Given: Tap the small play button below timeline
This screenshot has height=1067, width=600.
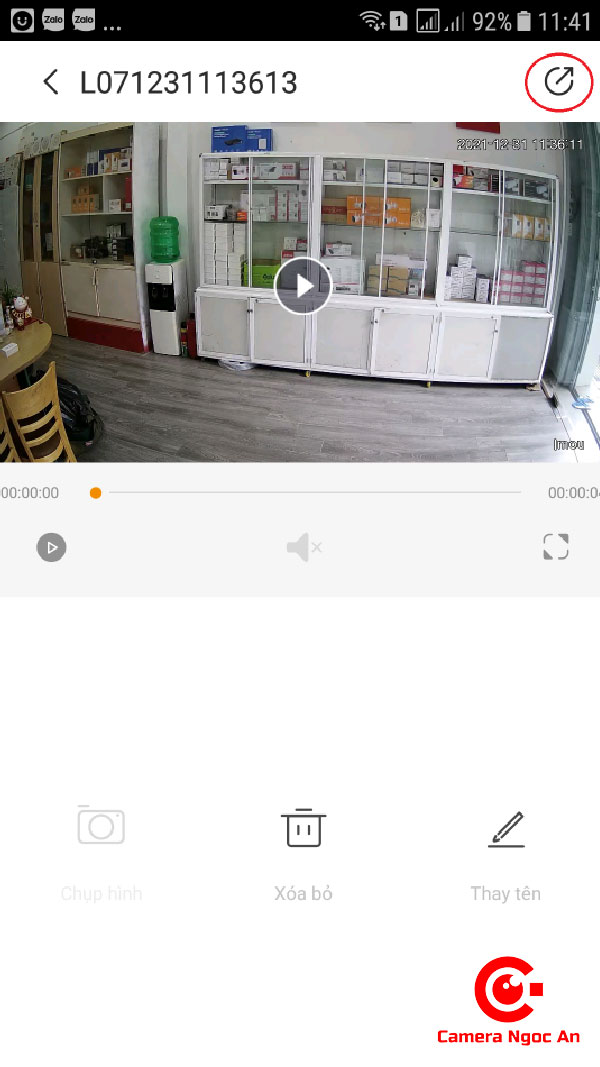Looking at the screenshot, I should click(x=52, y=547).
